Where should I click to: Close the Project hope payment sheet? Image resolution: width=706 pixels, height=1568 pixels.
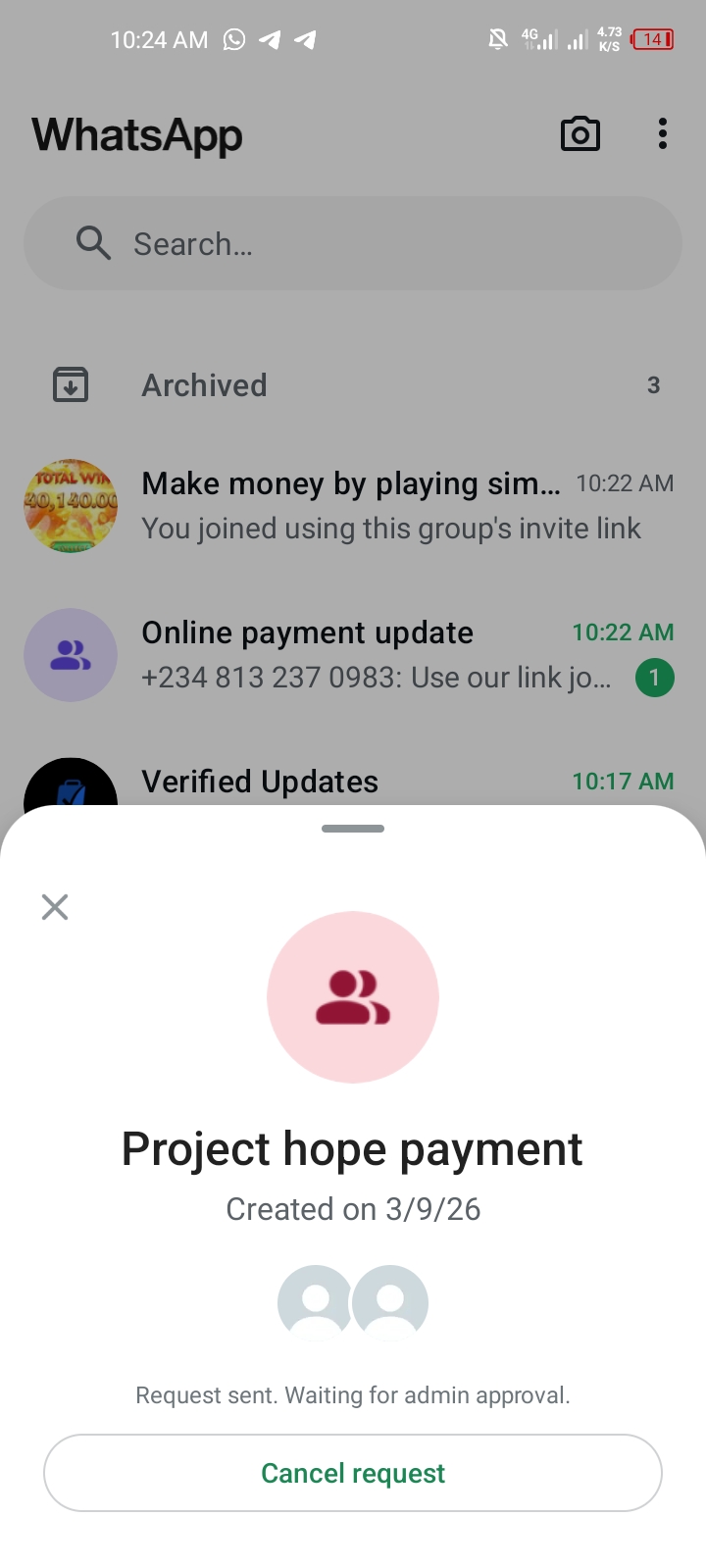pyautogui.click(x=55, y=907)
